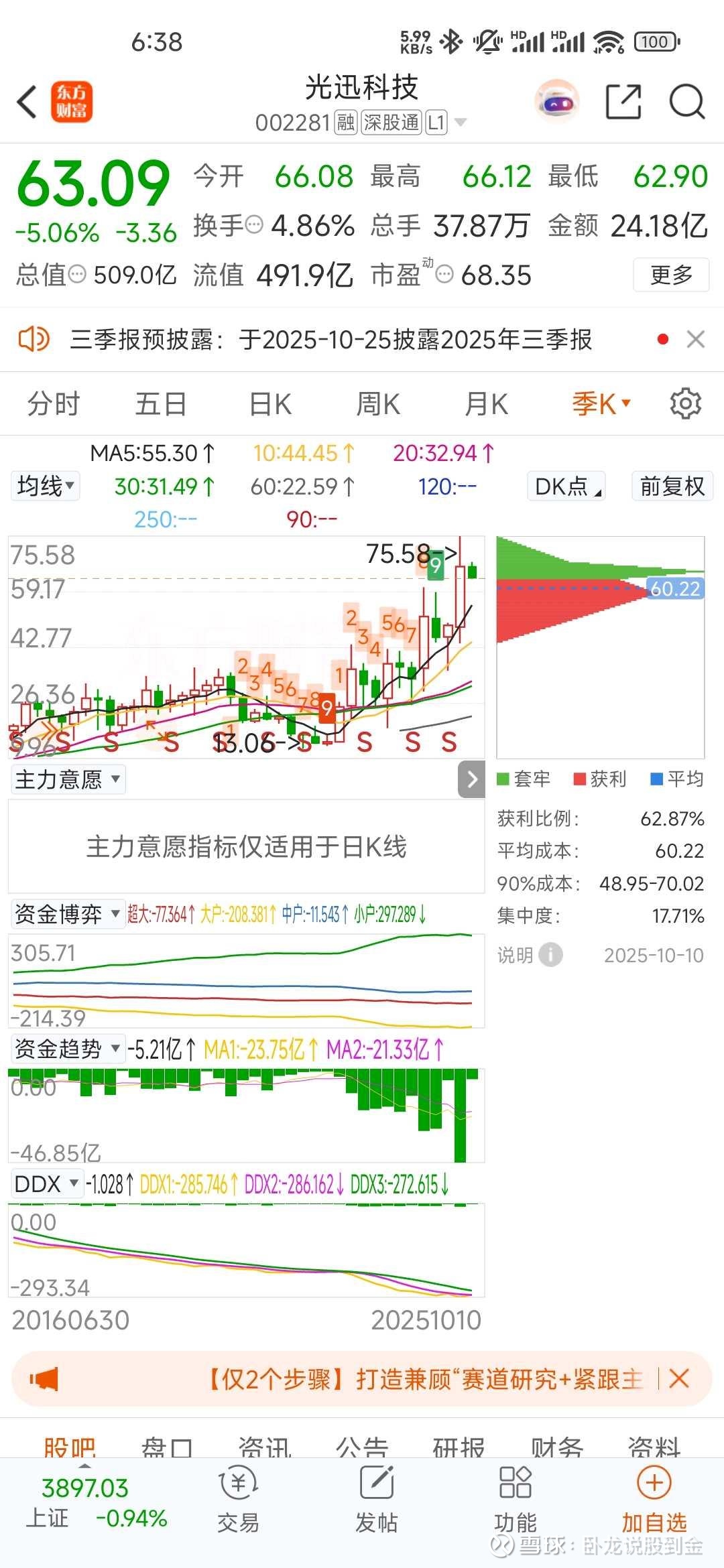Image resolution: width=724 pixels, height=1568 pixels.
Task: Change the 前复权 adjustment option
Action: [x=672, y=486]
